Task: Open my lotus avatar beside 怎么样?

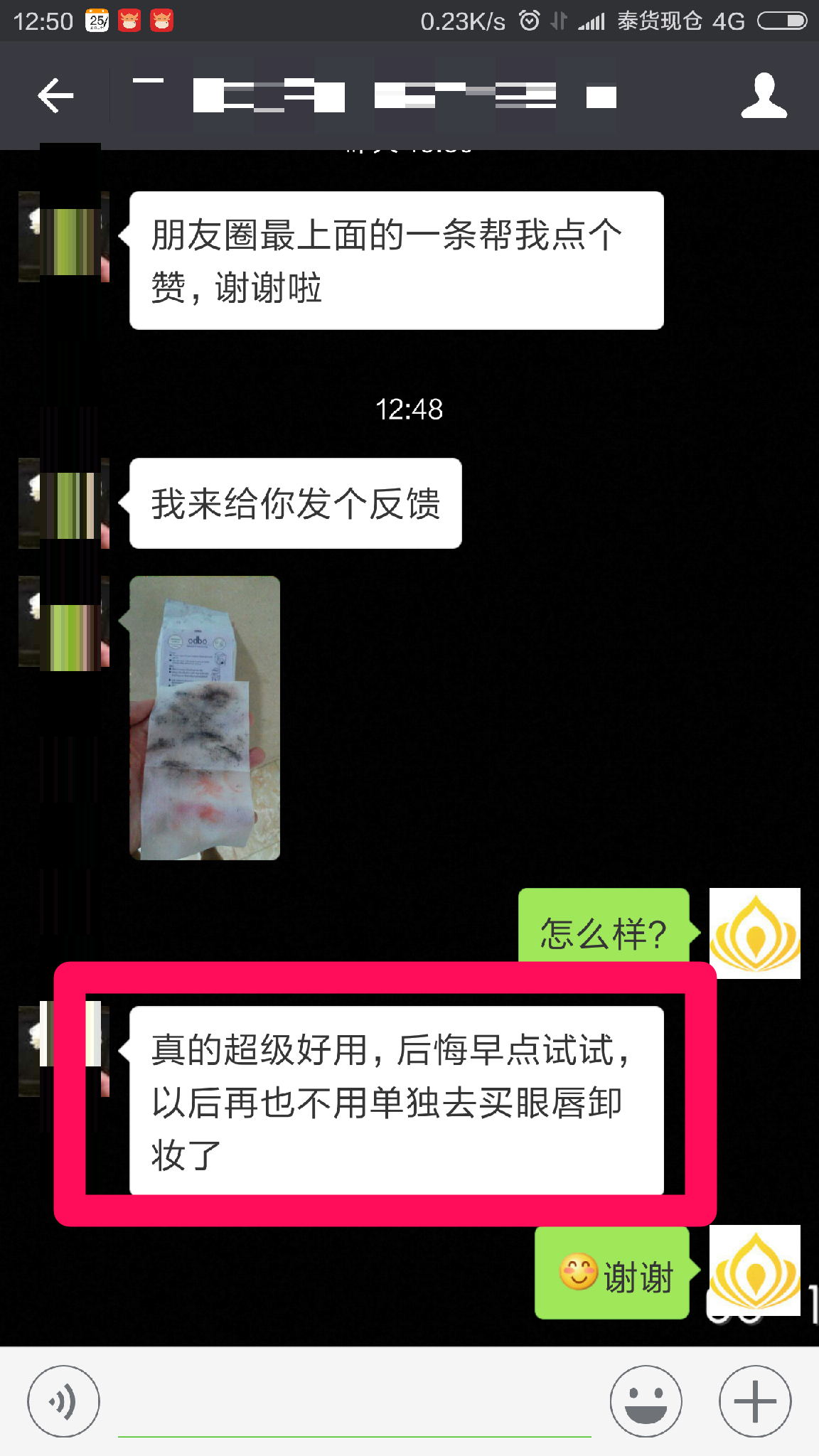Action: [x=755, y=933]
